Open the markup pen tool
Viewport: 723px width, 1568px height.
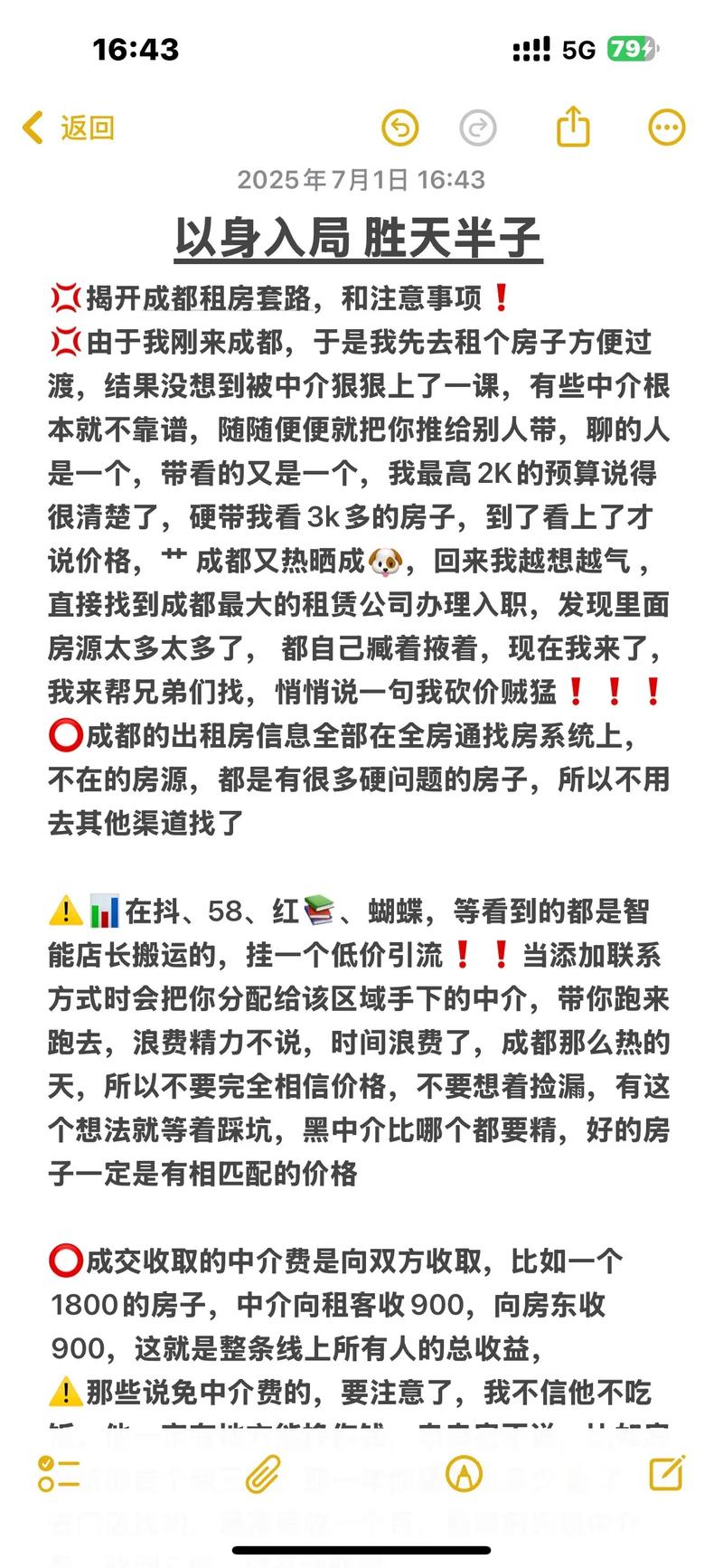click(464, 1474)
